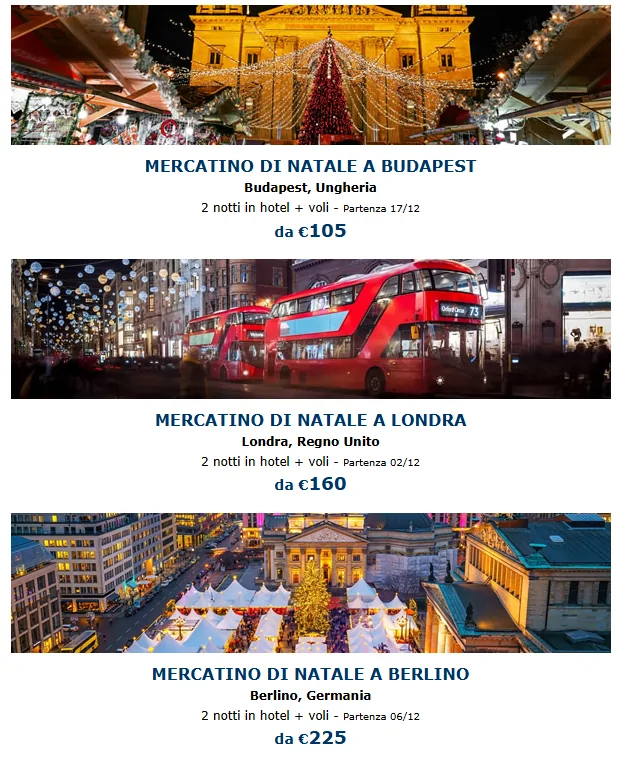Select the Berlino Christmas market package
This screenshot has width=618, height=760.
(310, 674)
